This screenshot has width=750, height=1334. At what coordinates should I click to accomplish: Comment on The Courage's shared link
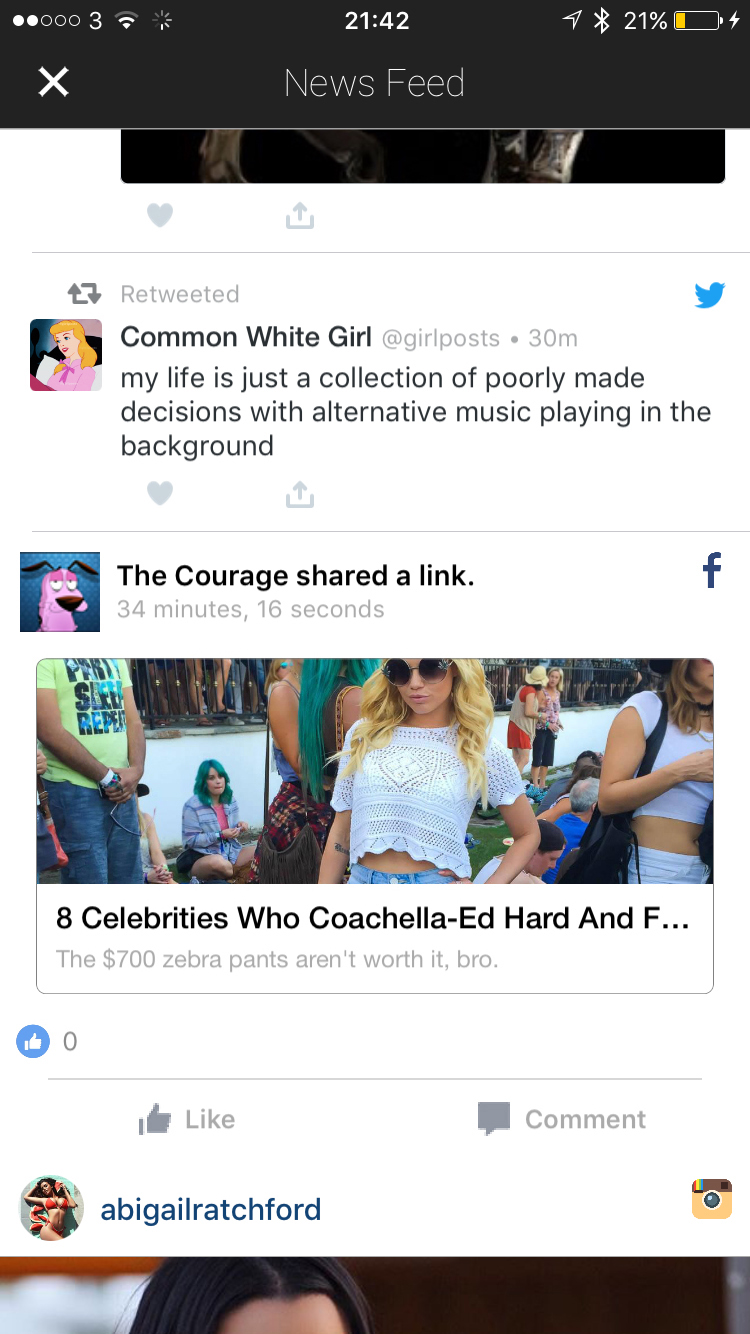click(x=562, y=1119)
